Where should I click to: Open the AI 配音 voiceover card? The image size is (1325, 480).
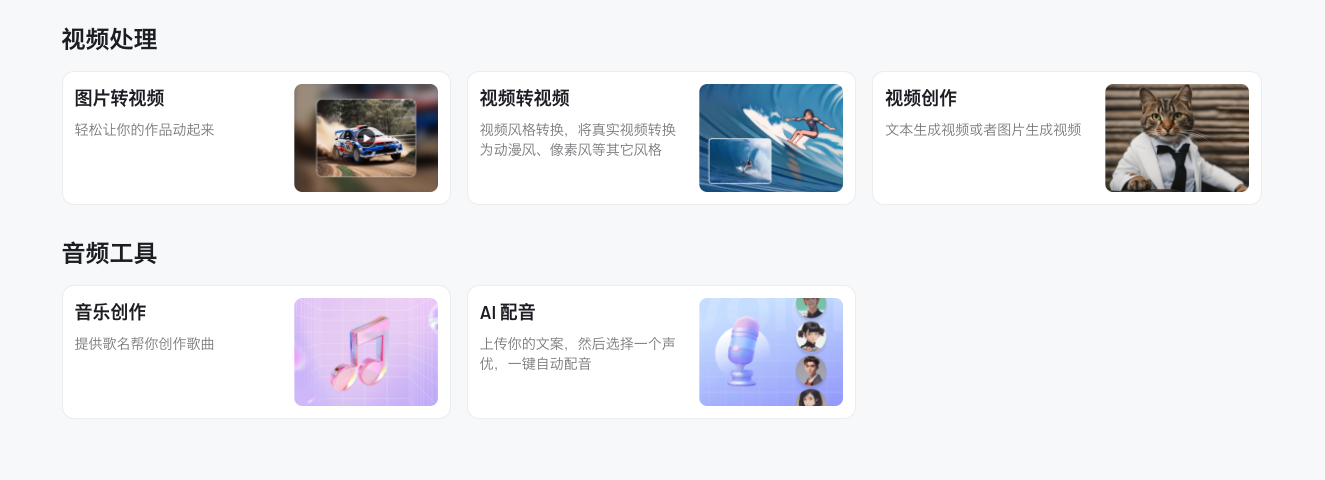coord(661,352)
